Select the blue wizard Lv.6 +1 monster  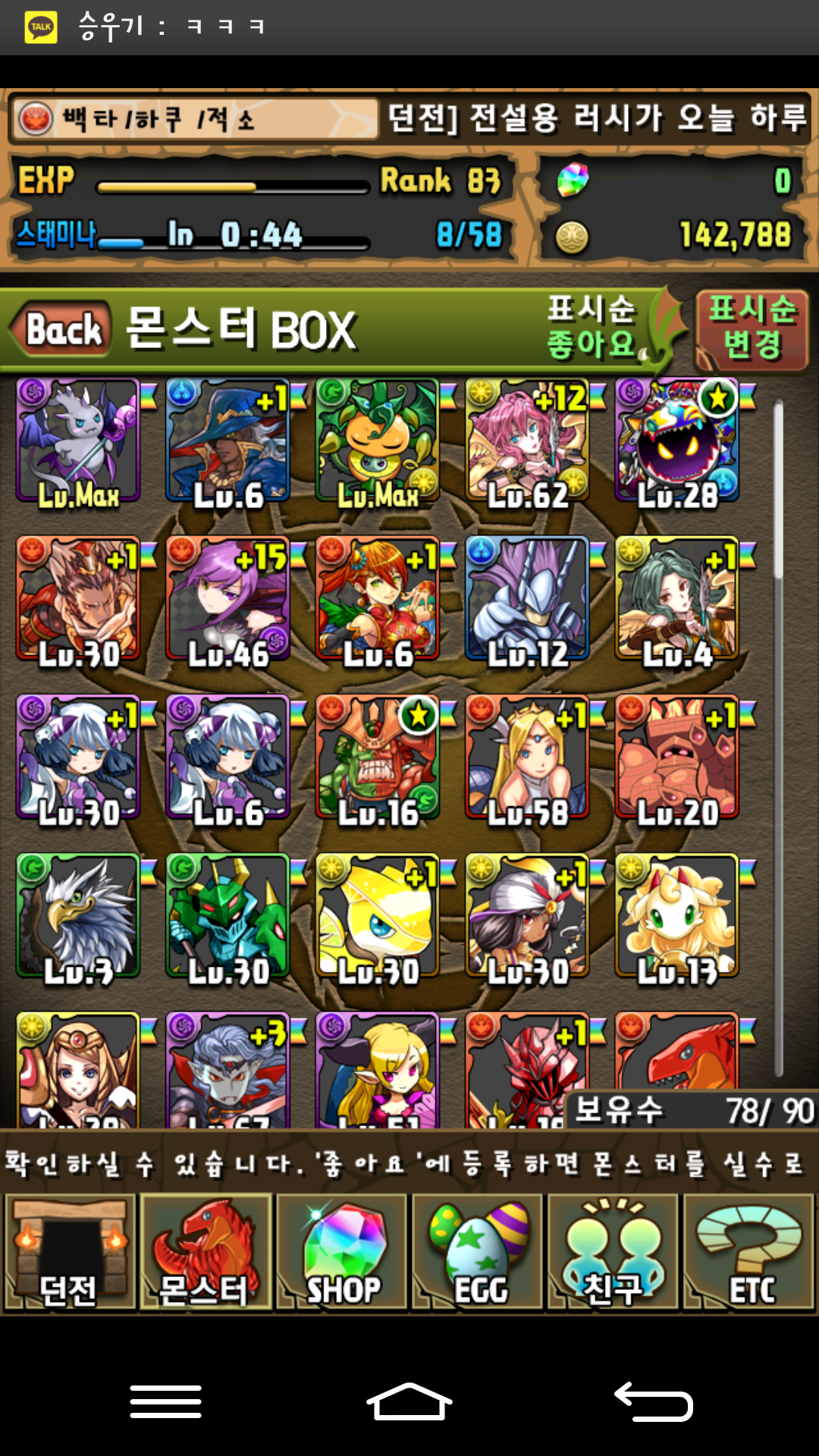pos(227,441)
